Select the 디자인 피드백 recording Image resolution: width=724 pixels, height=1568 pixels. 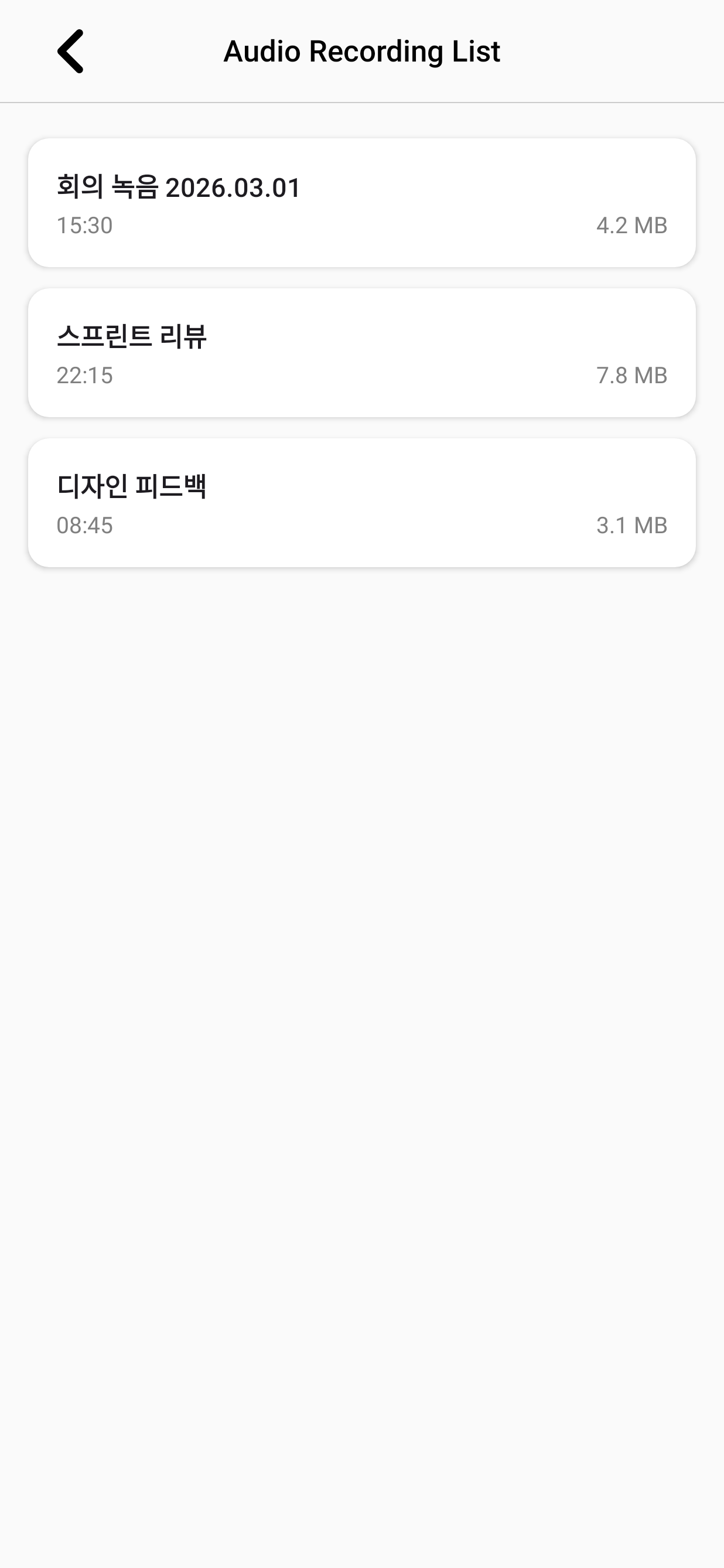coord(361,503)
